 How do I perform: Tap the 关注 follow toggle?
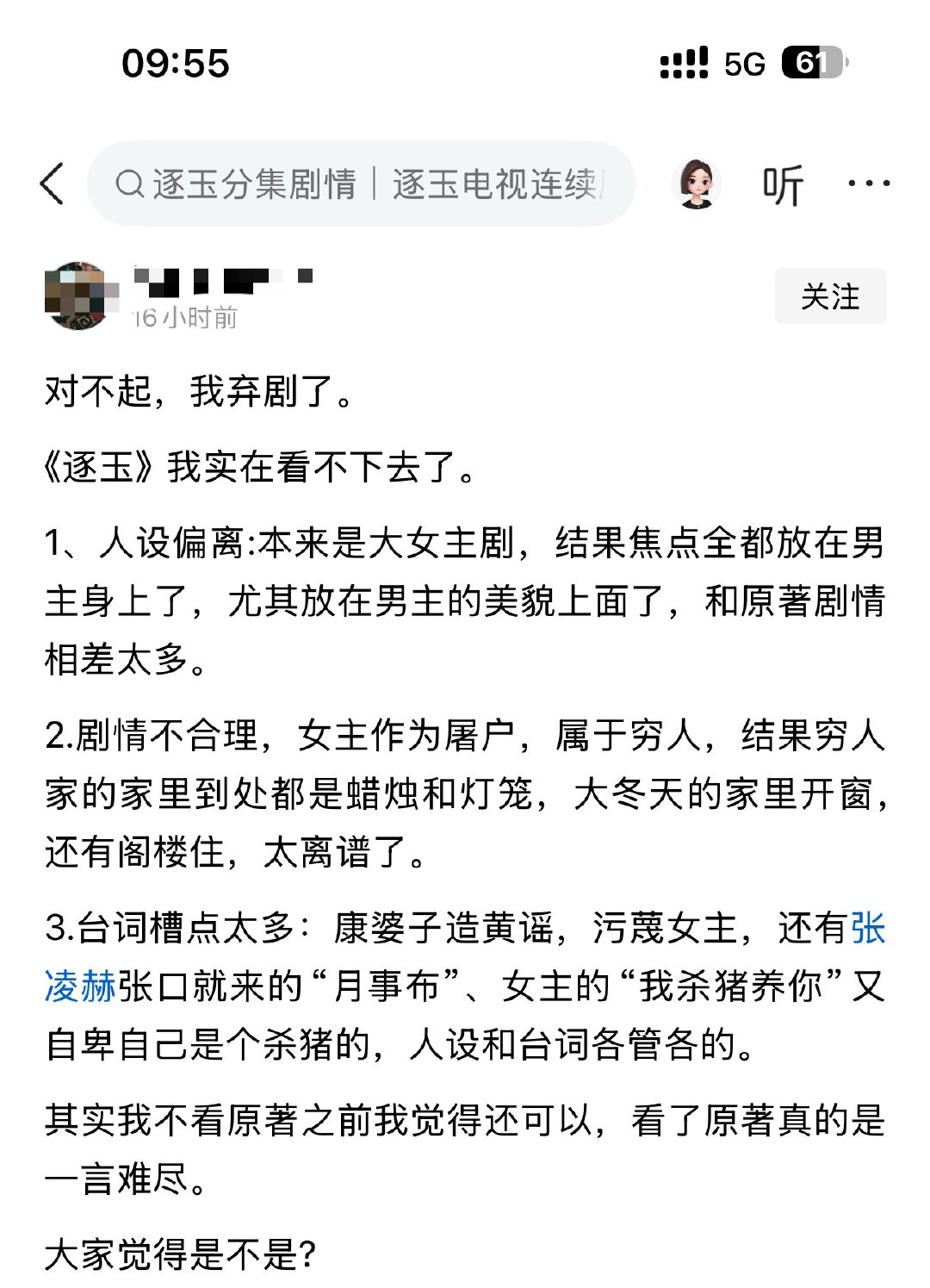pos(829,296)
